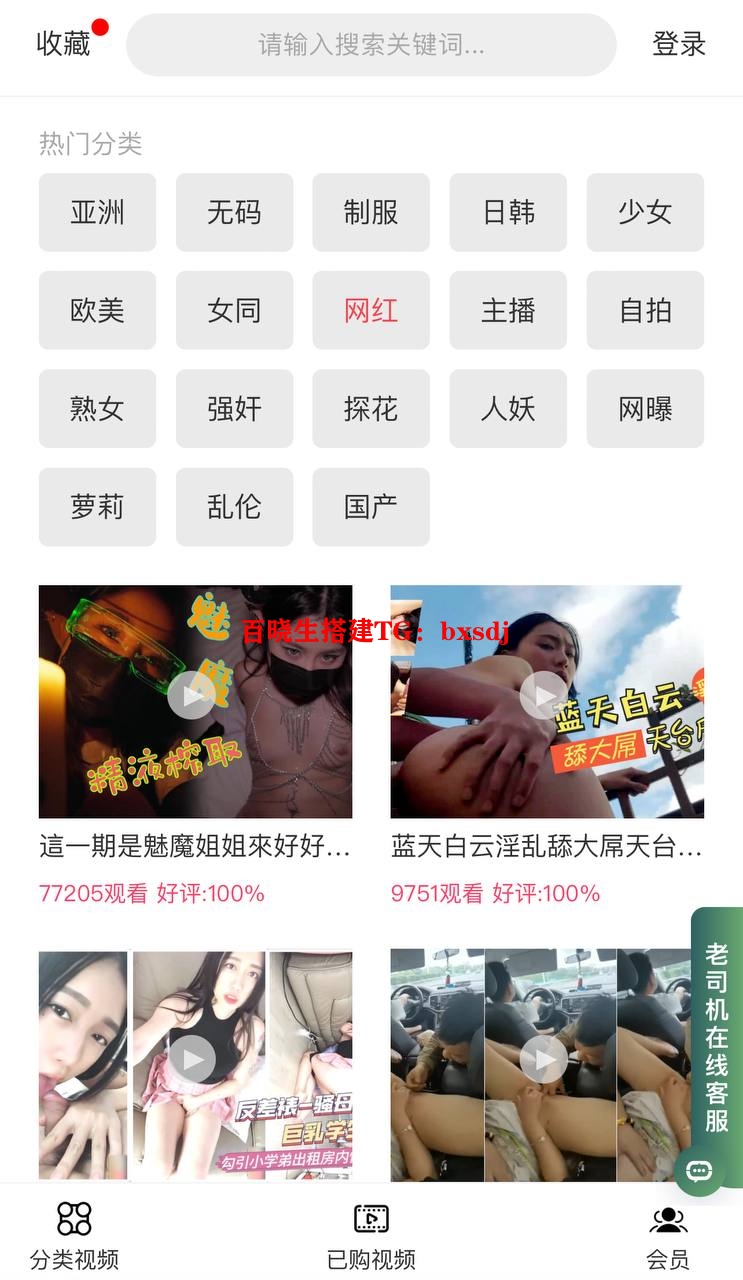
Task: Open the 收藏 favorites page
Action: pyautogui.click(x=63, y=44)
